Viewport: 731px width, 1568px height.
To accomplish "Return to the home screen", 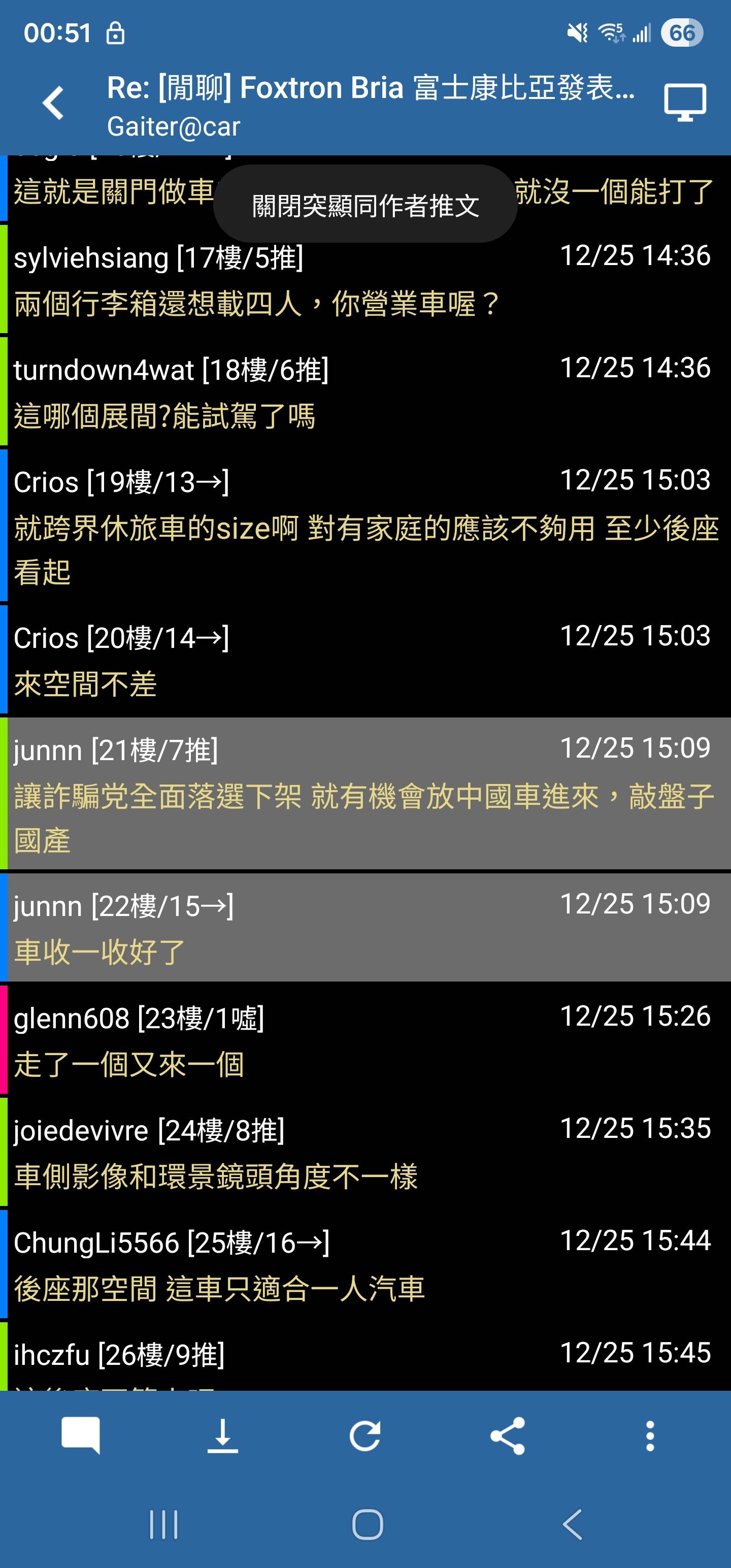I will (368, 1524).
